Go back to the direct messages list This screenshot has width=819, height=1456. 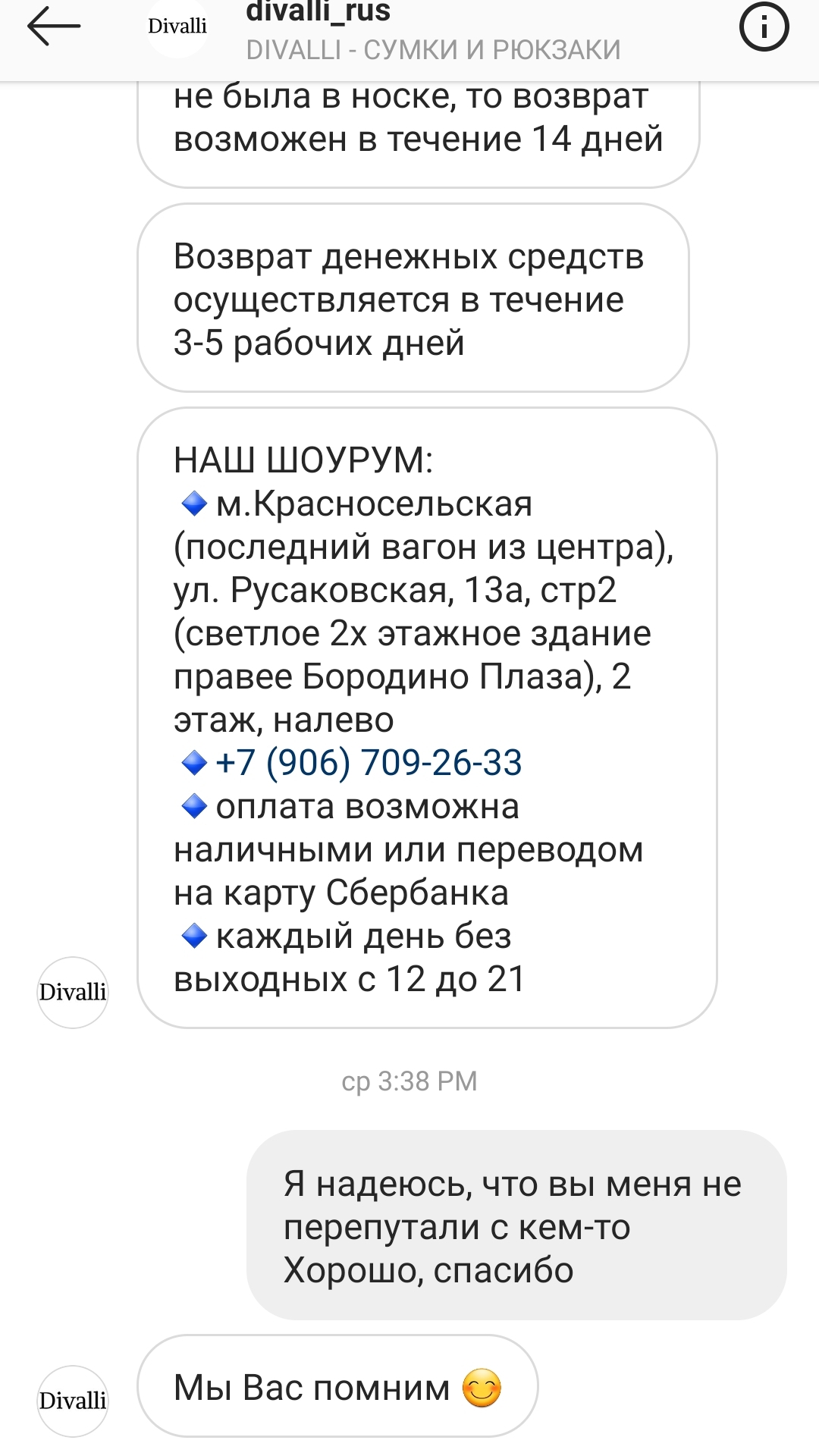click(53, 27)
